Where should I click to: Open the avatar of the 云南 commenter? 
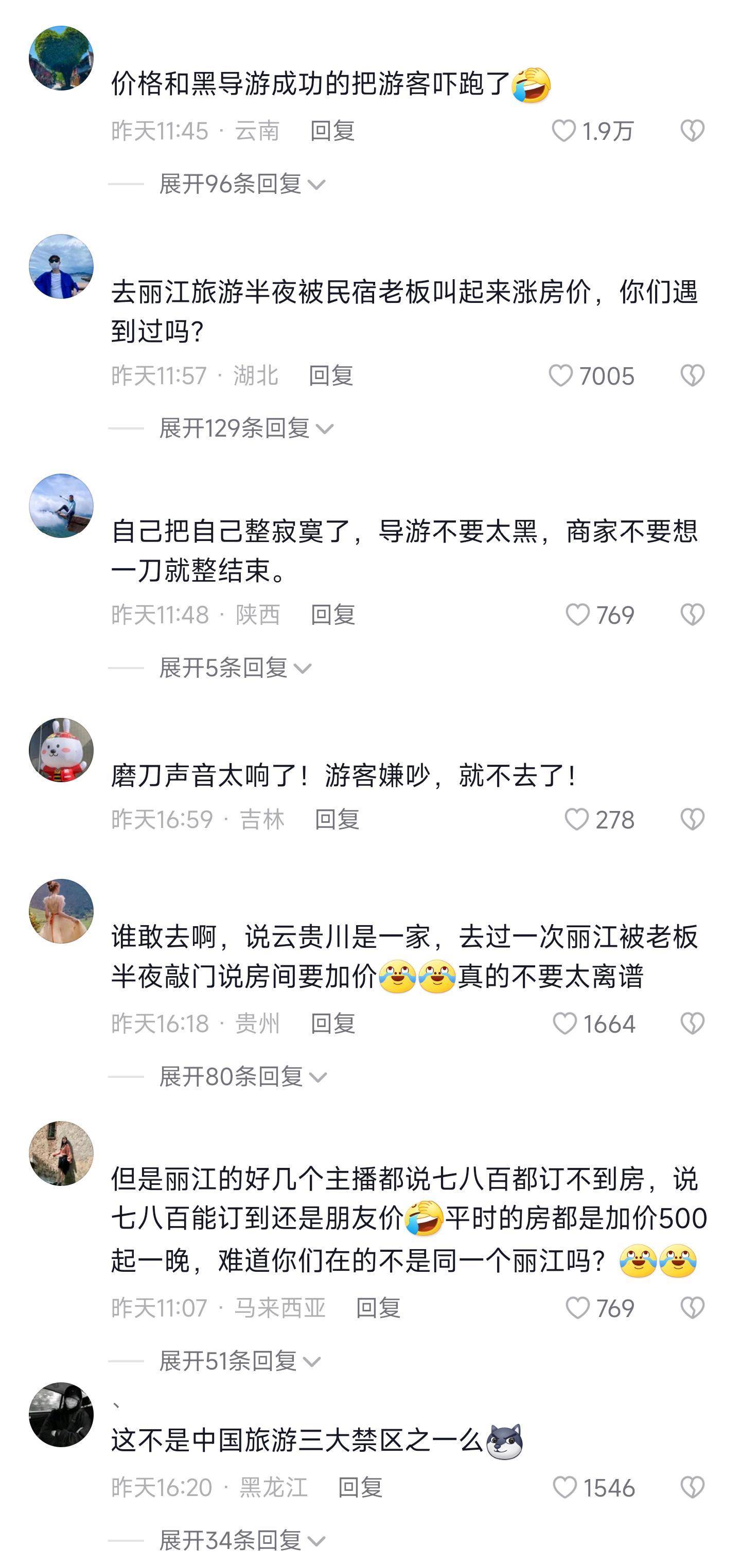(x=61, y=59)
